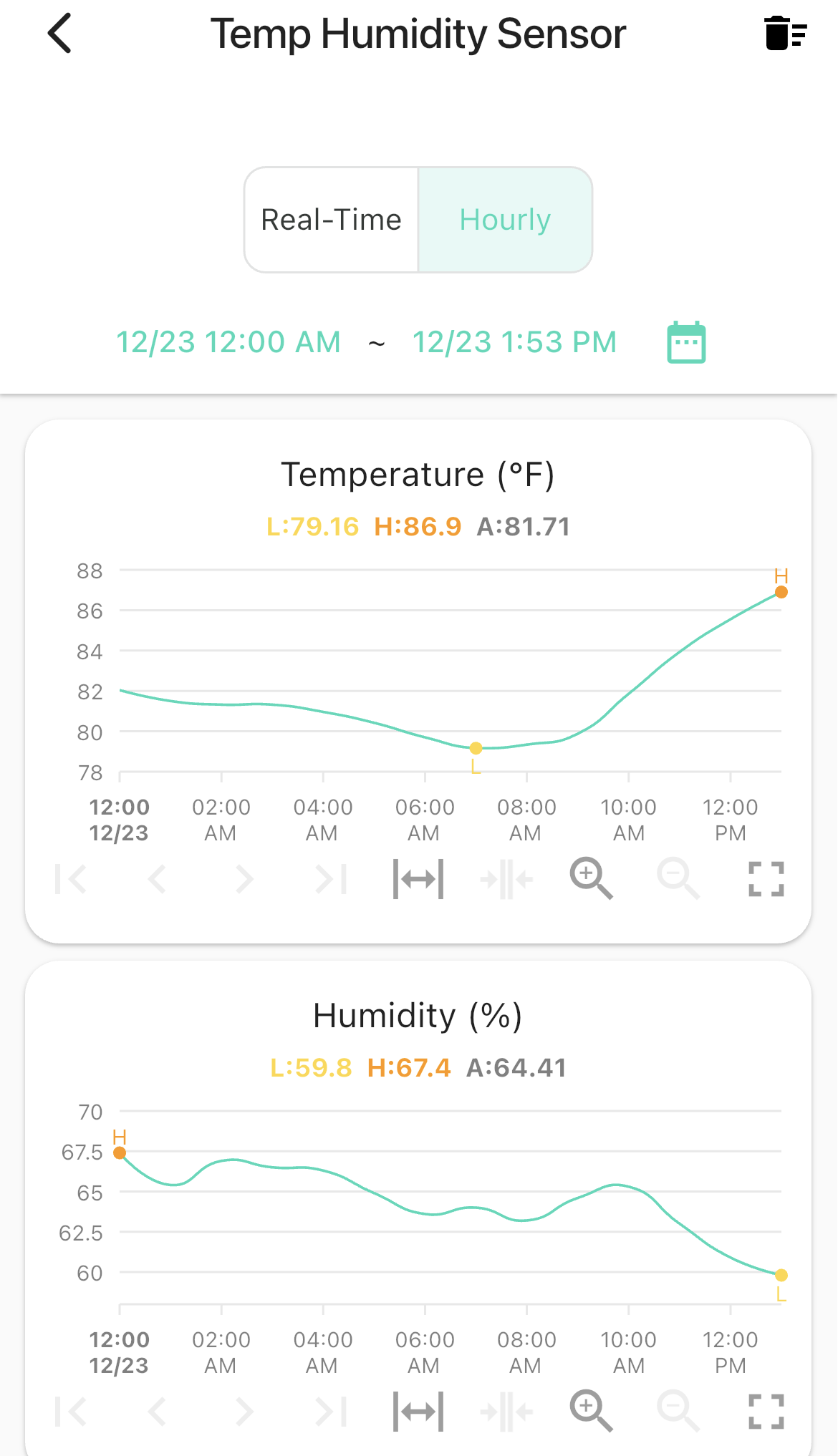Image resolution: width=838 pixels, height=1456 pixels.
Task: Zoom in on the Temperature chart
Action: (x=591, y=879)
